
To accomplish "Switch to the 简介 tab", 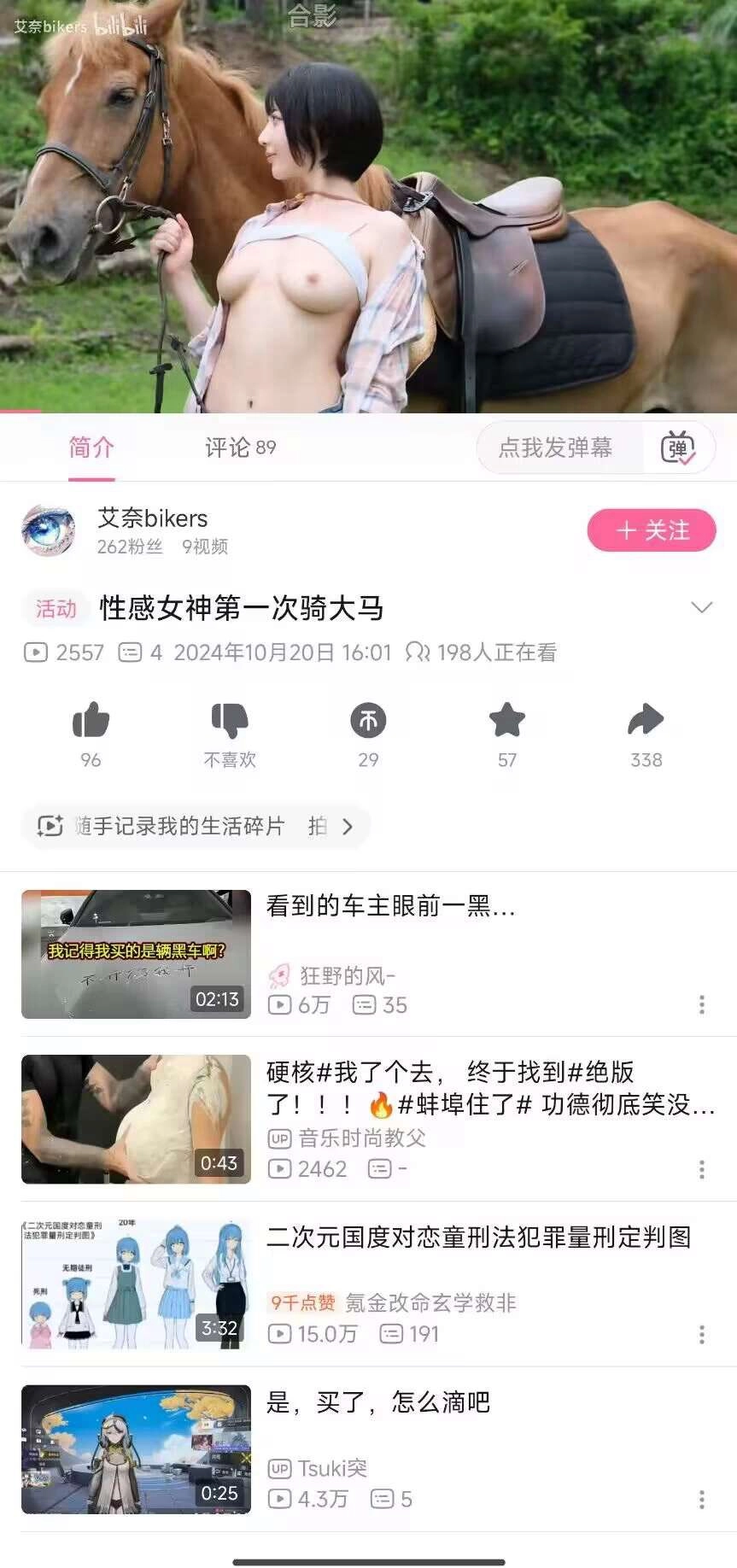I will pyautogui.click(x=91, y=448).
